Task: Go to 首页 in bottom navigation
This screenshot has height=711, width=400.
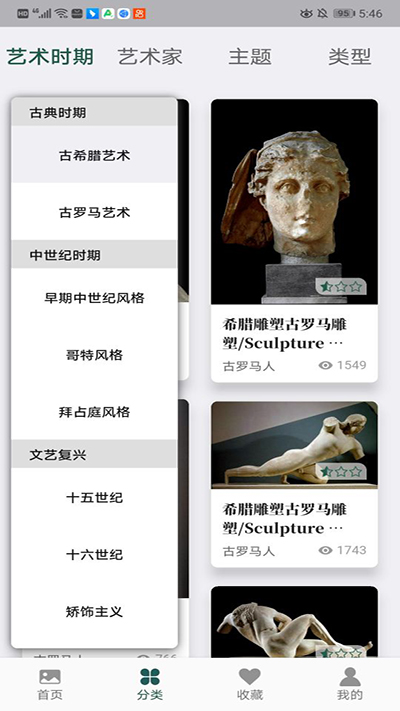Action: click(x=50, y=684)
